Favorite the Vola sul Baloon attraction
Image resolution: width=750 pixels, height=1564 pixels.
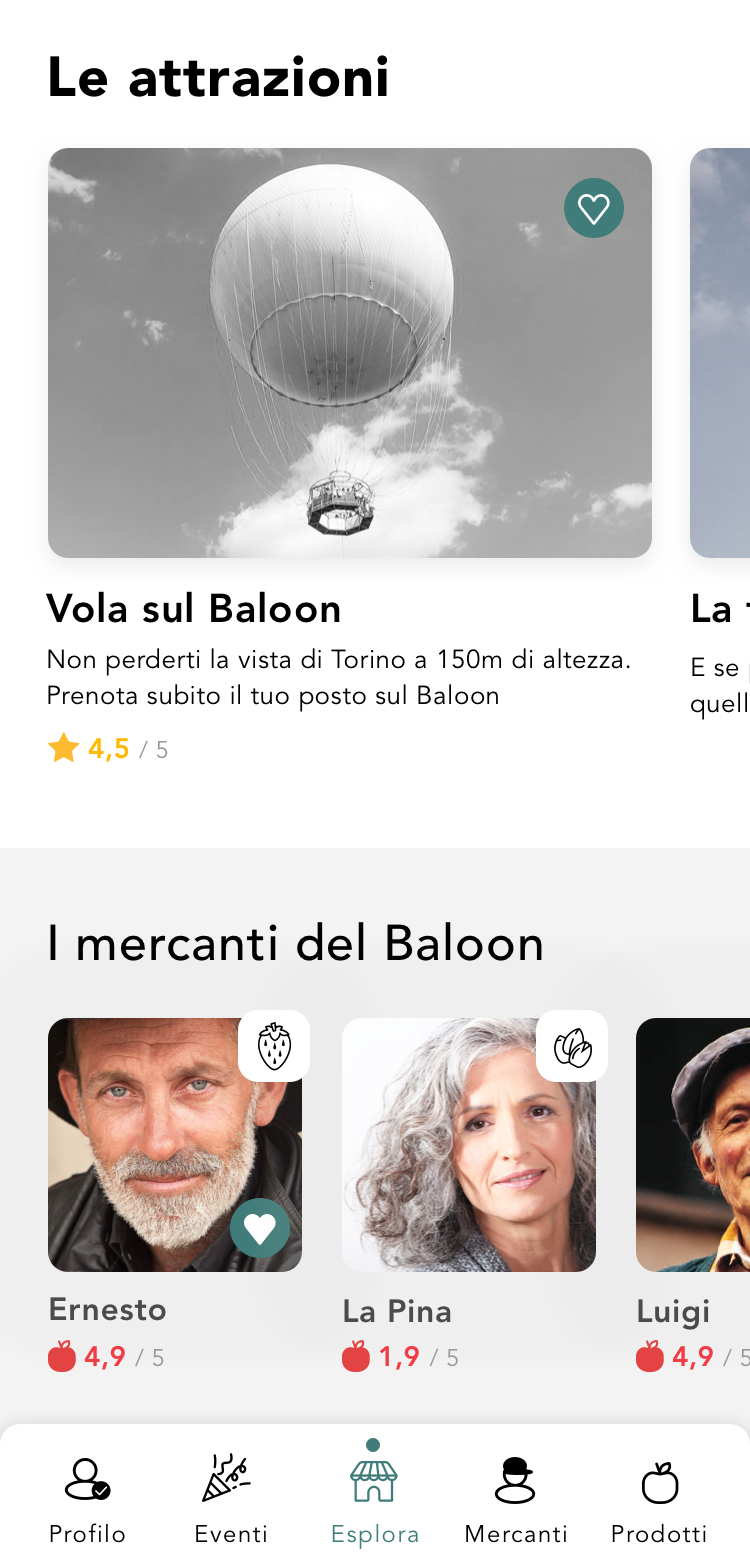[x=594, y=208]
